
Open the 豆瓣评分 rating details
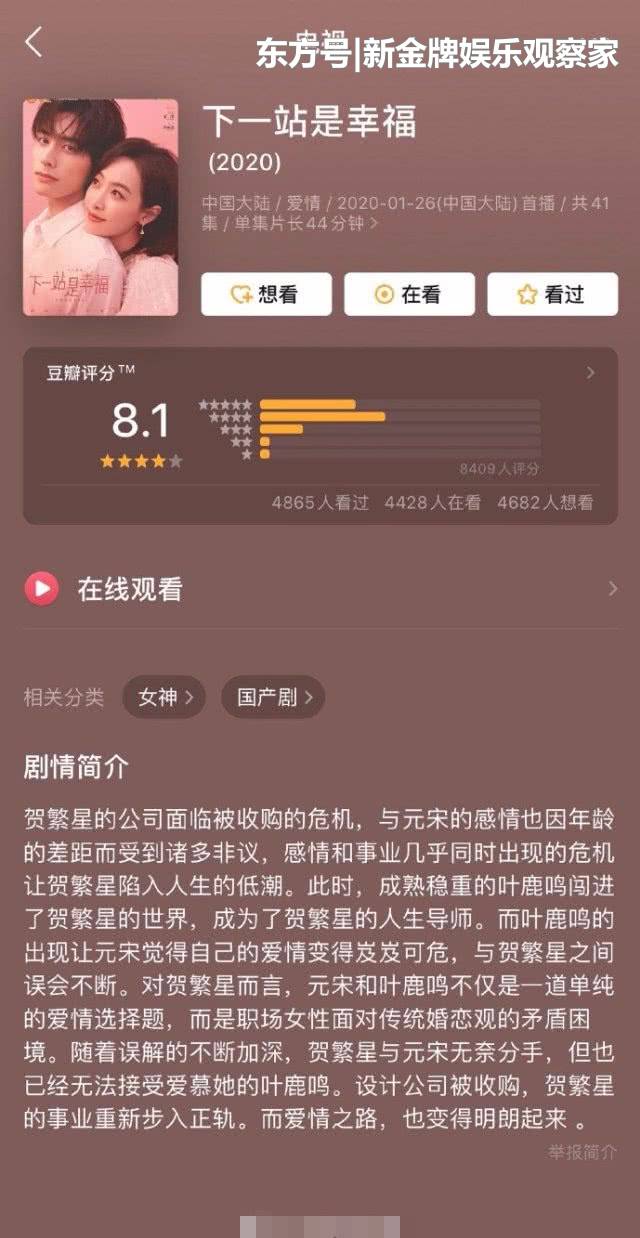pyautogui.click(x=590, y=373)
